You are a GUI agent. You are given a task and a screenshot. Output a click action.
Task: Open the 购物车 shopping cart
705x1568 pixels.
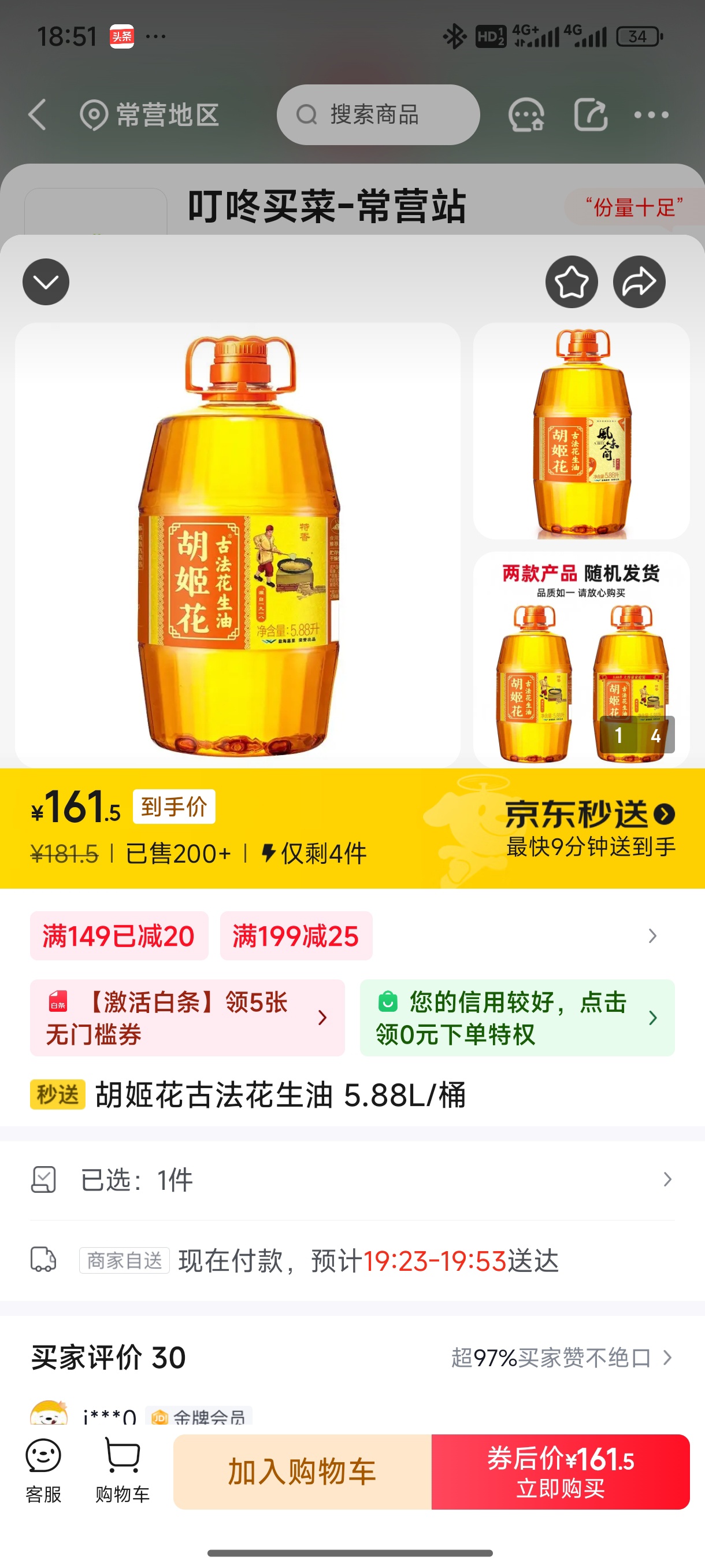click(123, 1471)
